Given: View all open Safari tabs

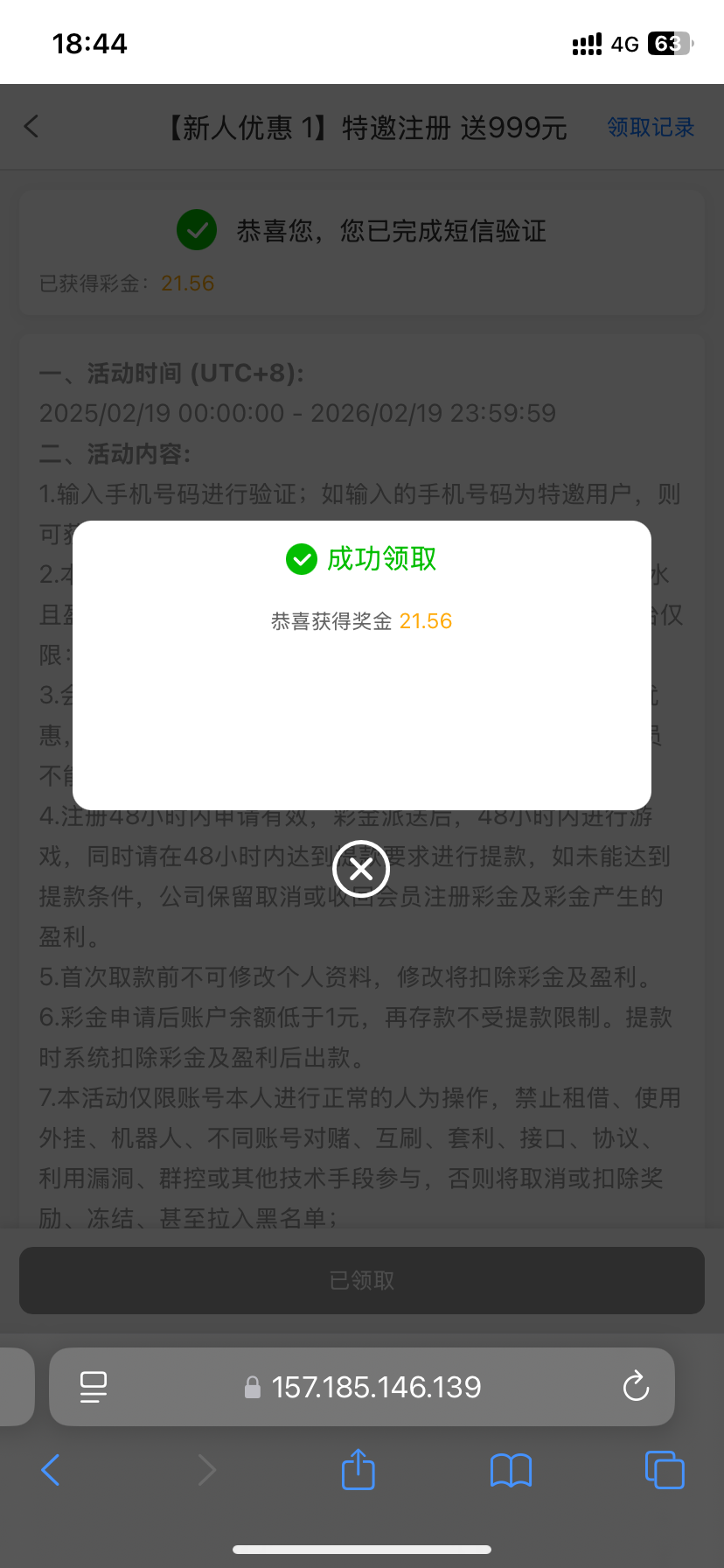Looking at the screenshot, I should point(665,1470).
